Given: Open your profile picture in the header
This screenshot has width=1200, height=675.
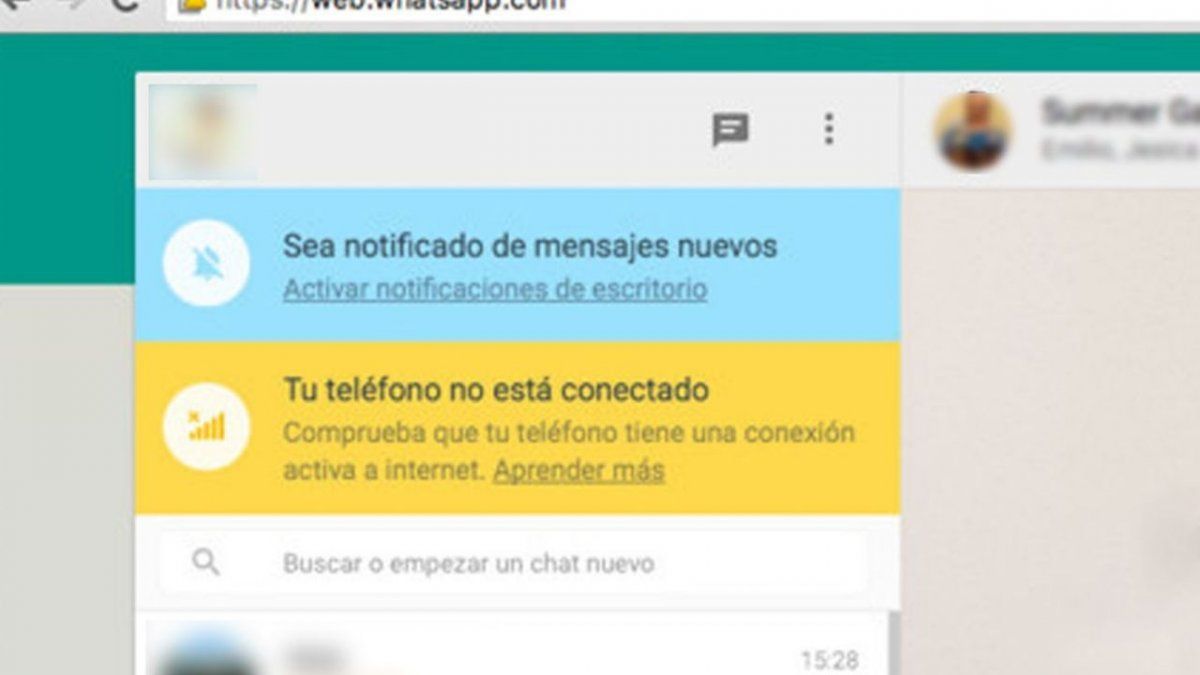Looking at the screenshot, I should click(x=203, y=131).
